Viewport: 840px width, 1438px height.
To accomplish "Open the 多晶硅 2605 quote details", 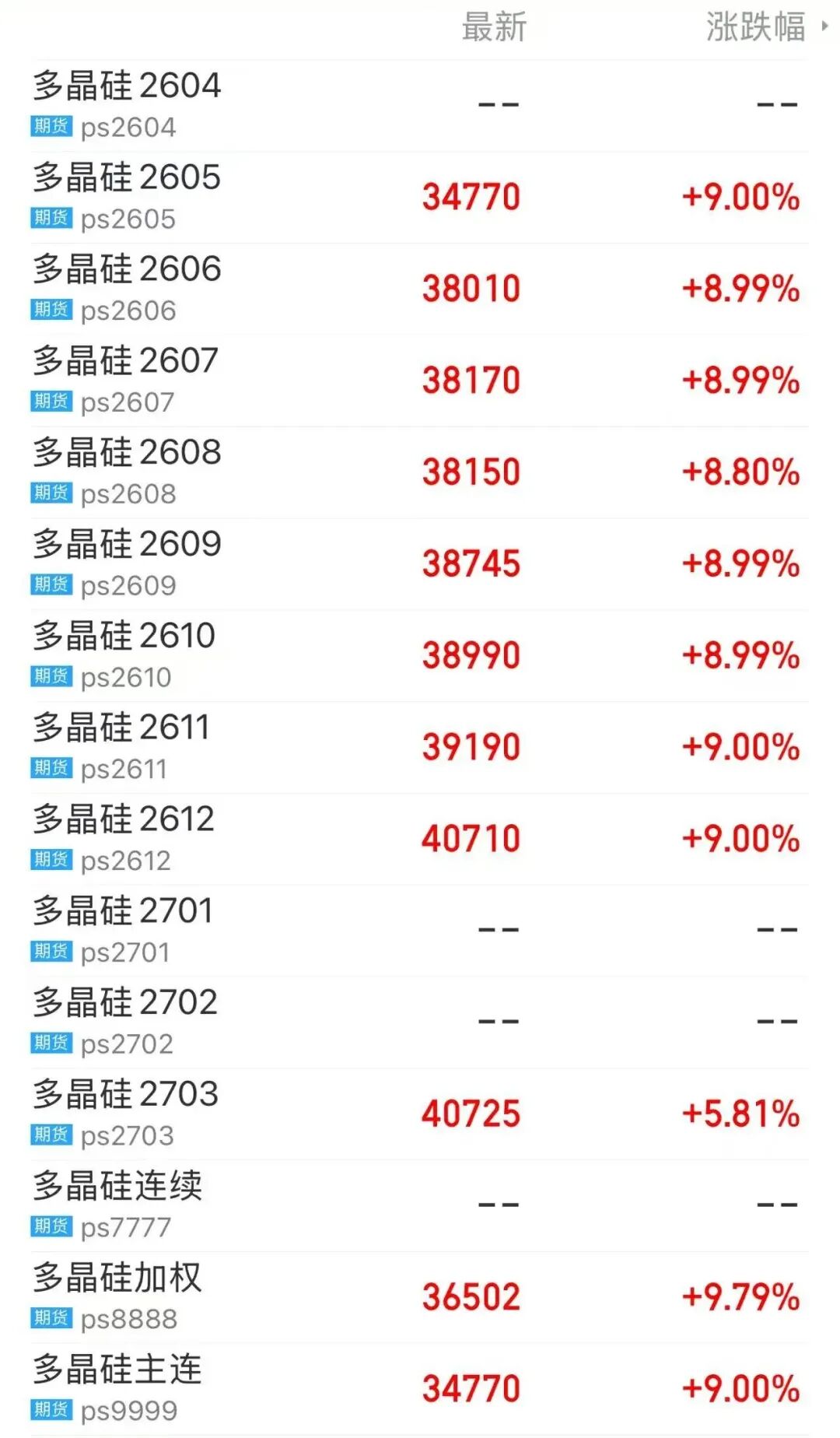I will (127, 196).
